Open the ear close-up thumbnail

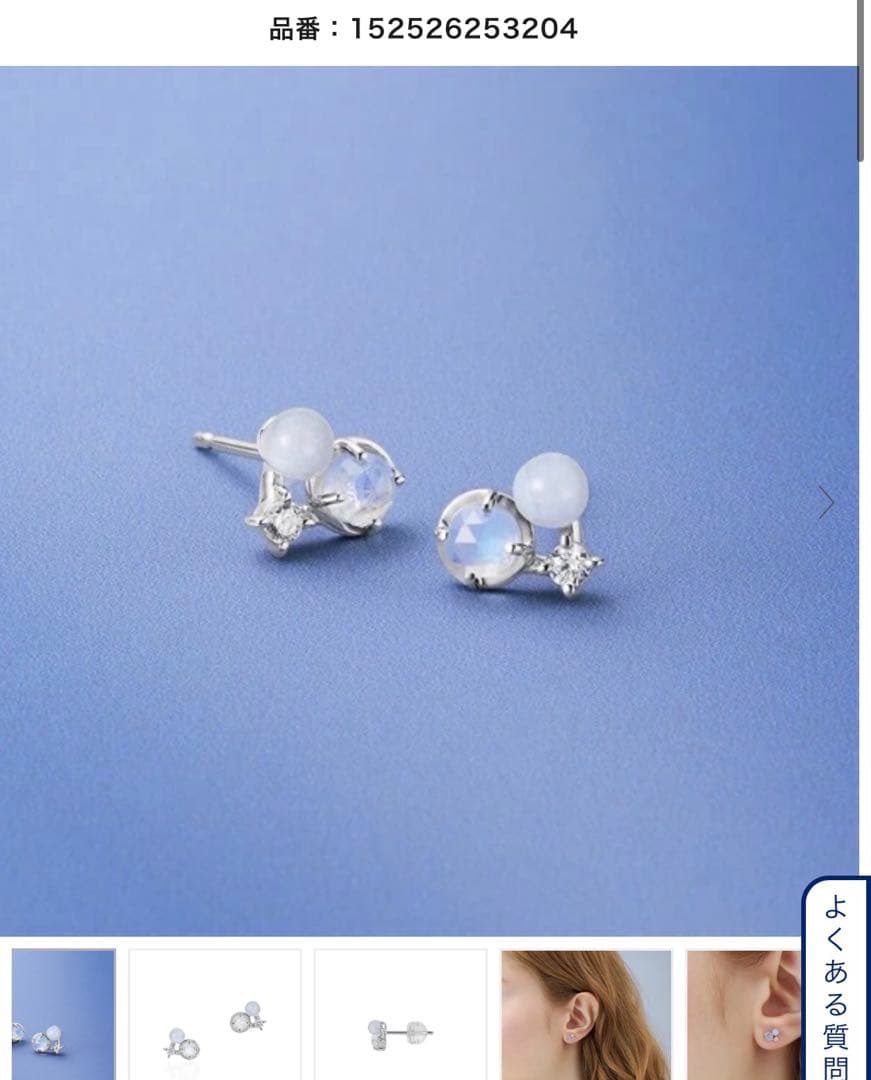(x=745, y=1014)
